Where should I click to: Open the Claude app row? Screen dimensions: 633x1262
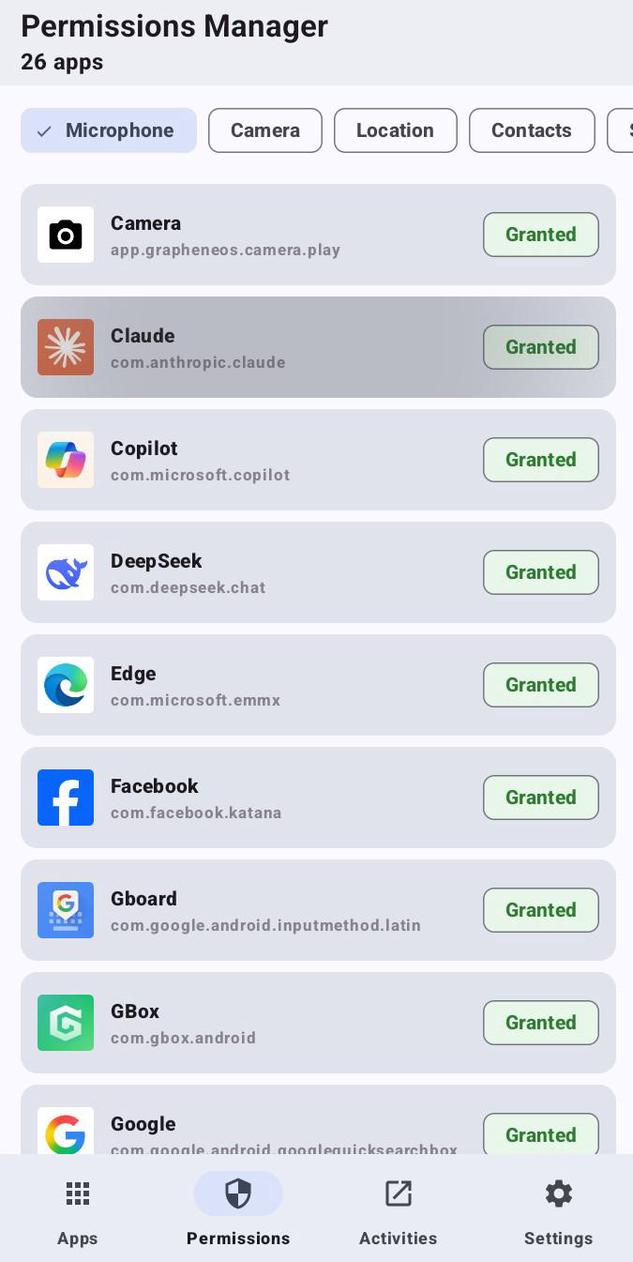point(318,347)
